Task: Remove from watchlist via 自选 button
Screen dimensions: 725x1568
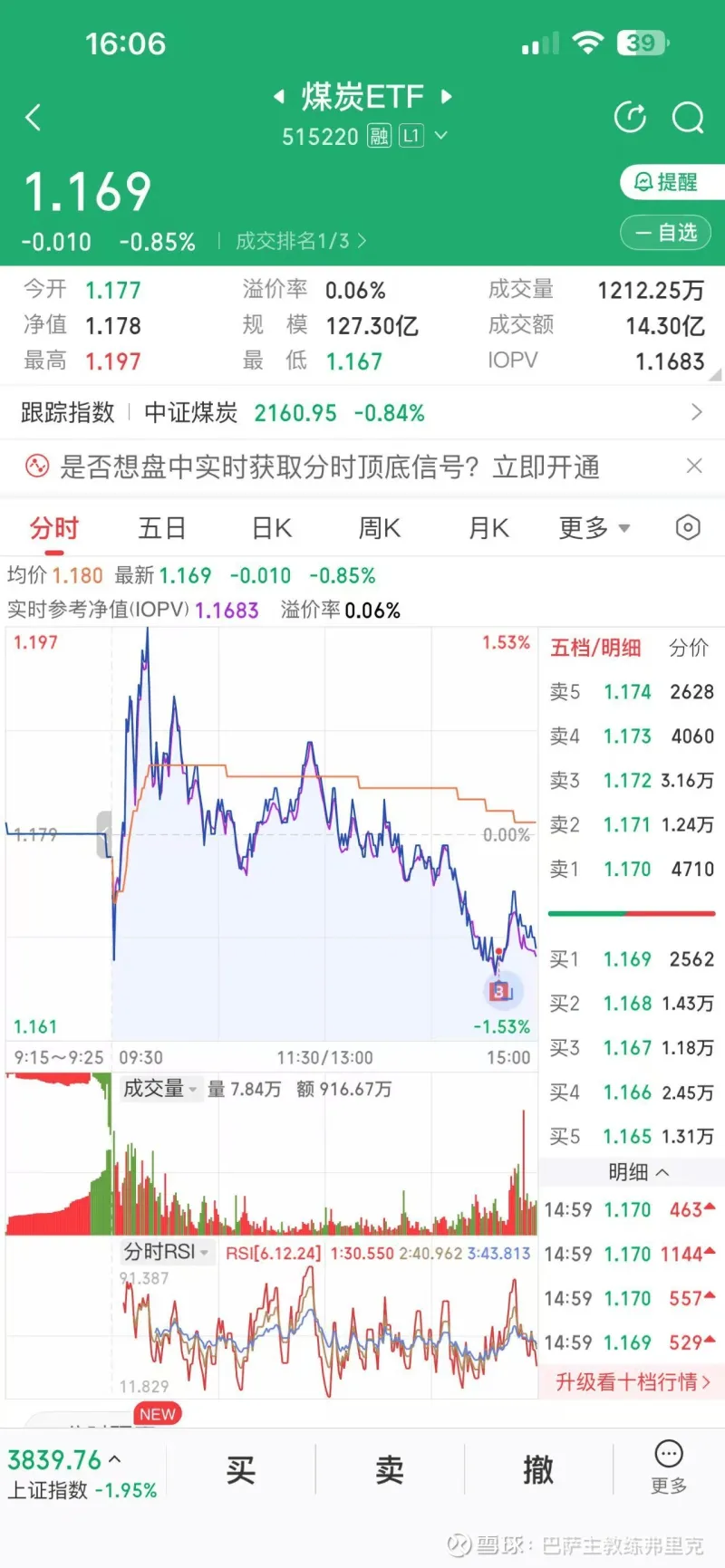Action: (x=666, y=233)
